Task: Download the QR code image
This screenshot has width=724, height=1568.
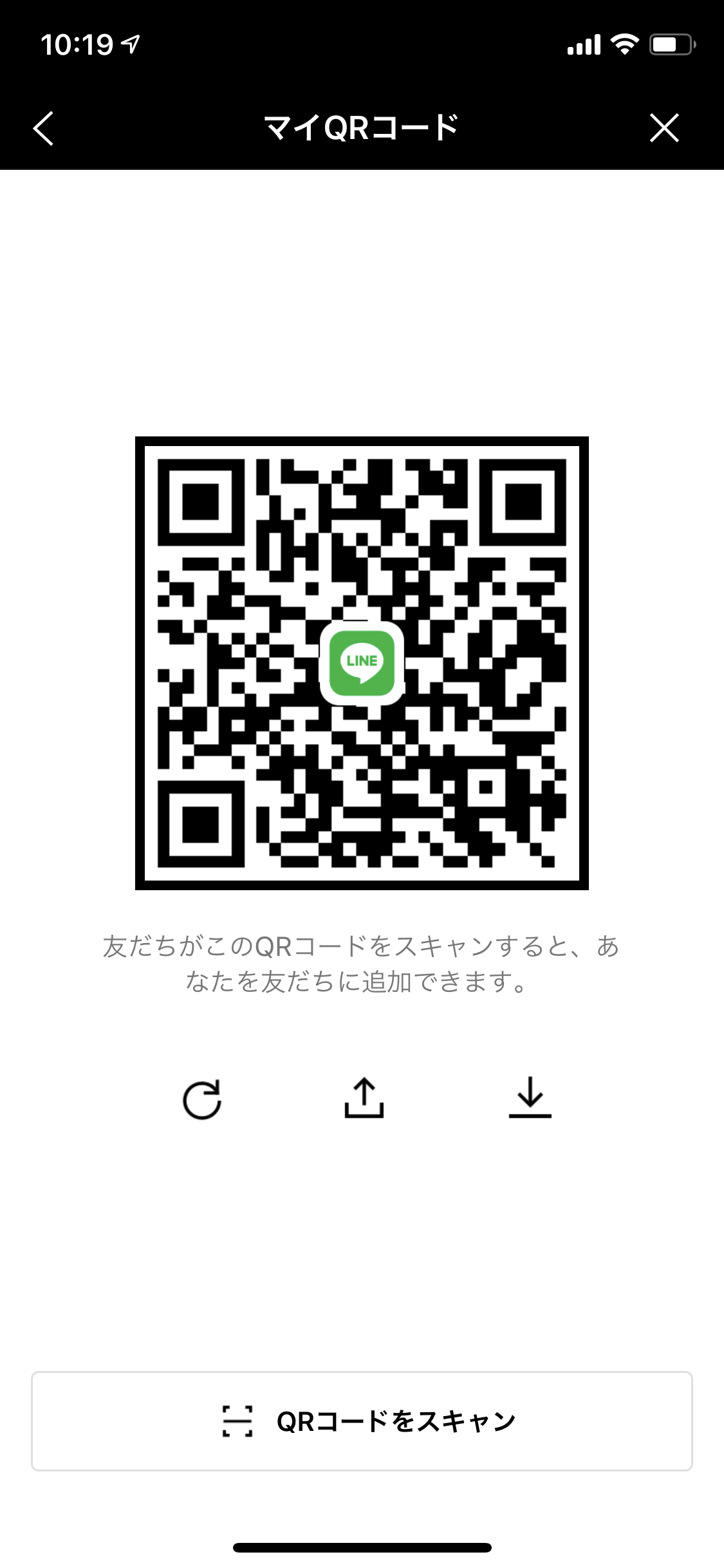Action: click(x=530, y=1097)
